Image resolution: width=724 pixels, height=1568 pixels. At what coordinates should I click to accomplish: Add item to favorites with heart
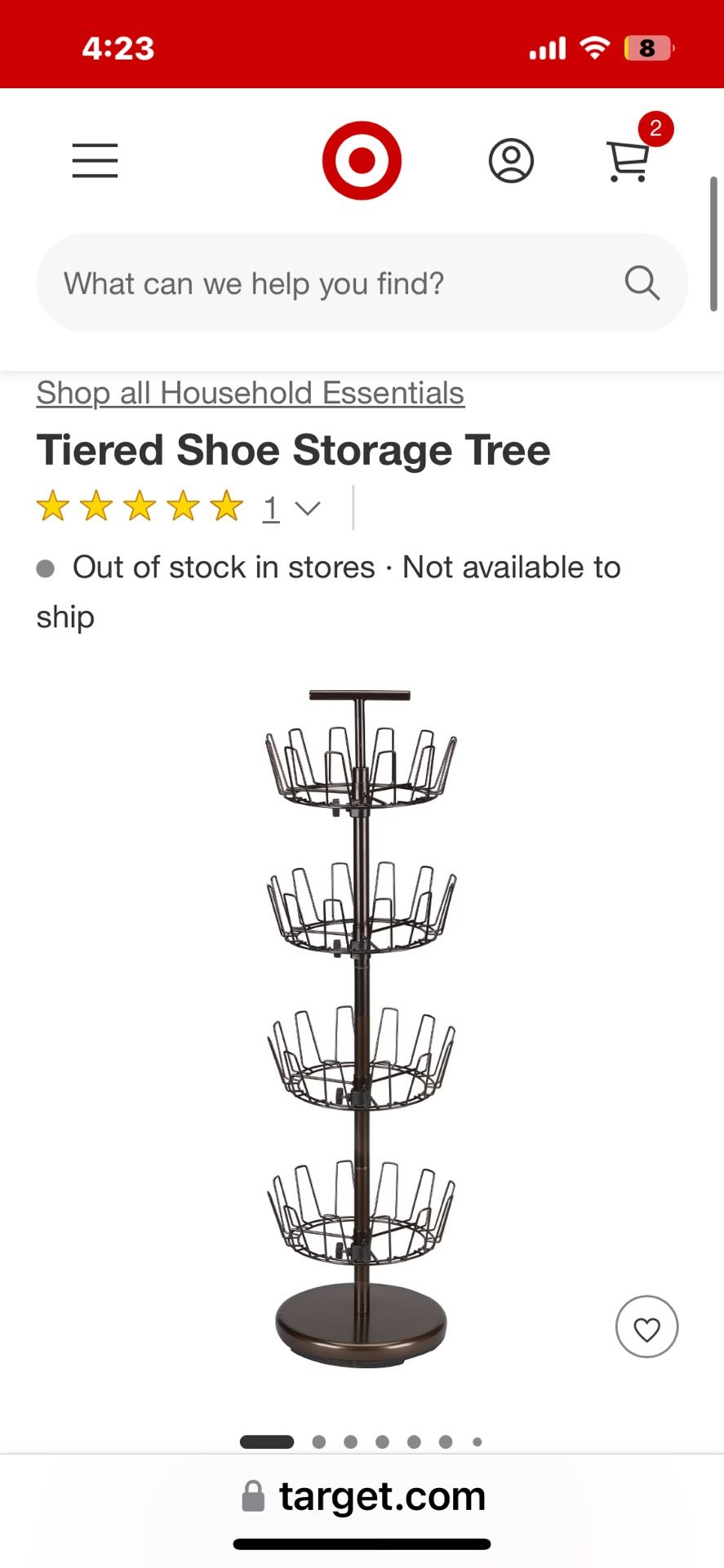point(646,1327)
